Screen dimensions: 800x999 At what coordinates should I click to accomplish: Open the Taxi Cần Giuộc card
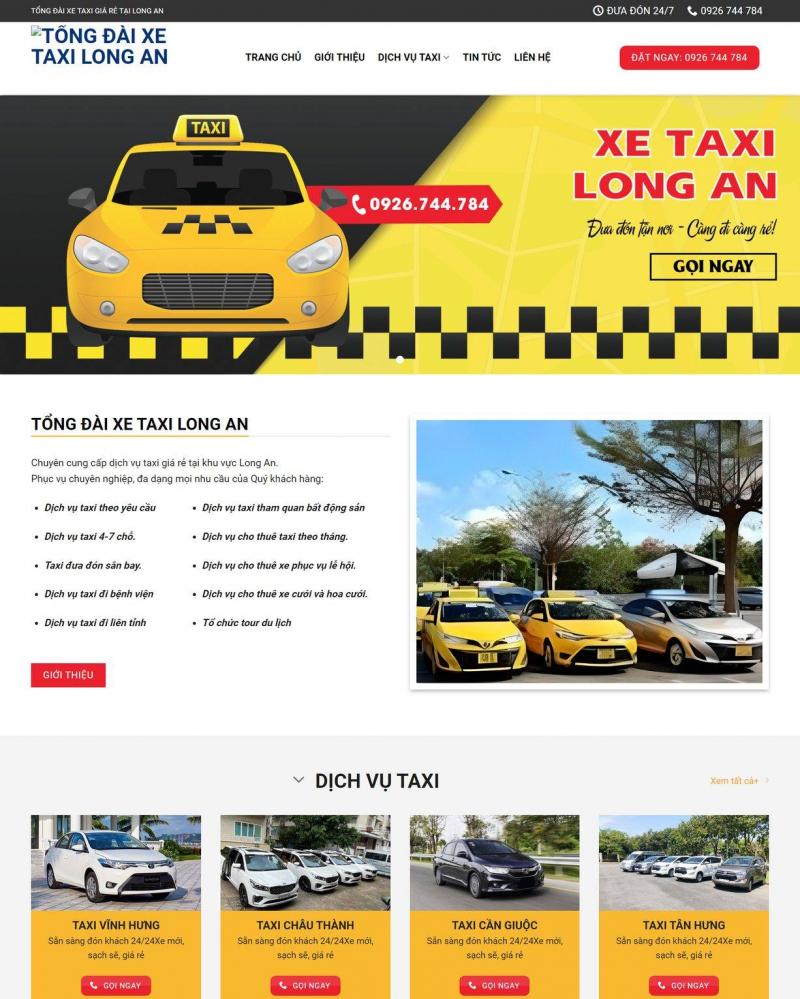(x=494, y=925)
